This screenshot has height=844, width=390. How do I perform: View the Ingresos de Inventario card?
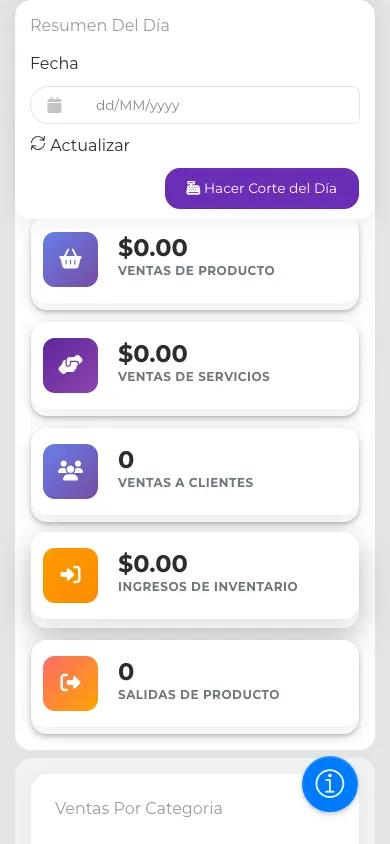coord(195,578)
